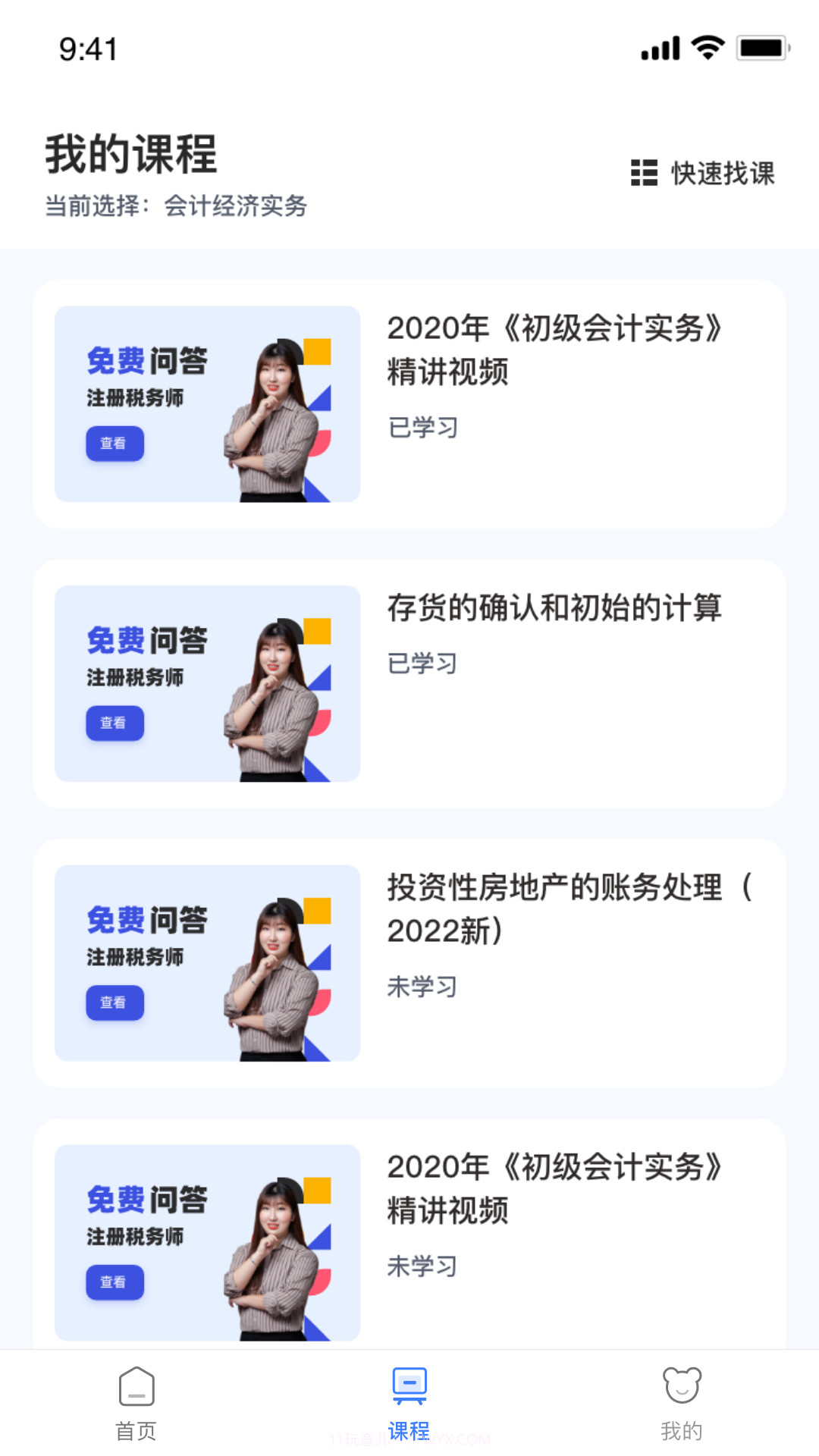Click 查看 on 投资性房地产 course card
The width and height of the screenshot is (819, 1456).
click(114, 1003)
